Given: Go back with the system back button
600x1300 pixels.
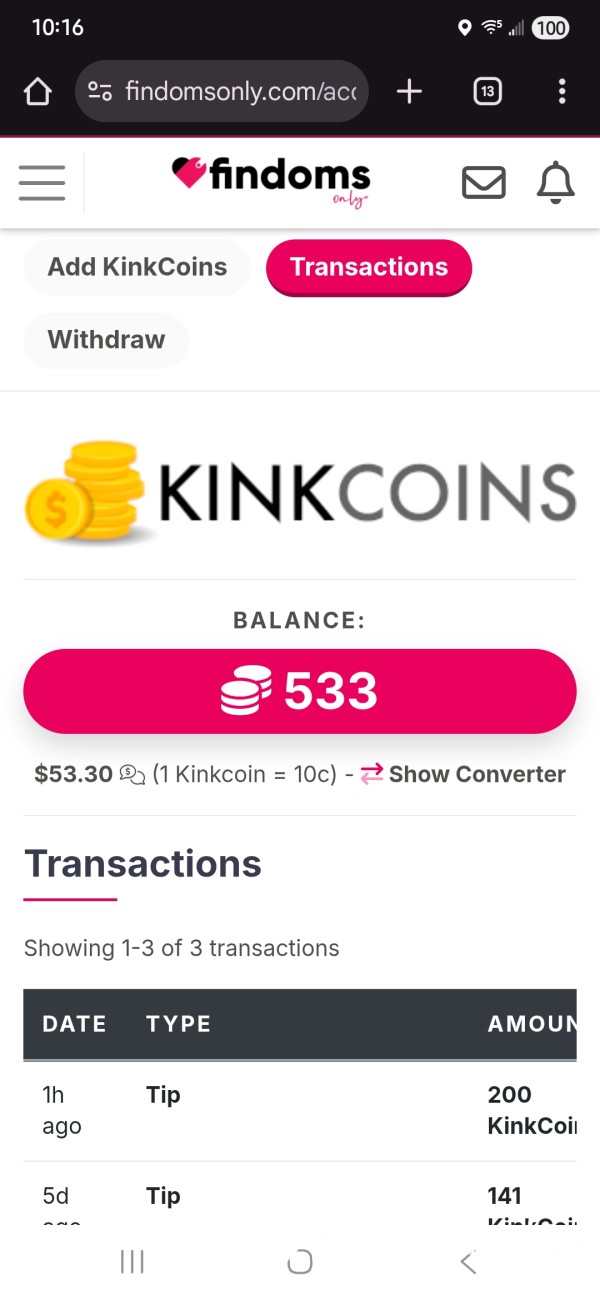Looking at the screenshot, I should (468, 1262).
